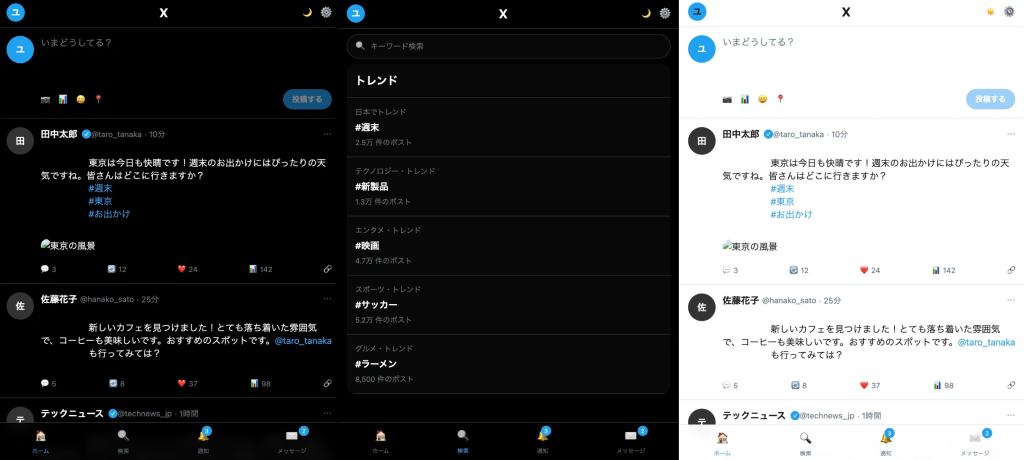The width and height of the screenshot is (1024, 460).
Task: Tap the キーワード検索 search field
Action: click(x=508, y=46)
